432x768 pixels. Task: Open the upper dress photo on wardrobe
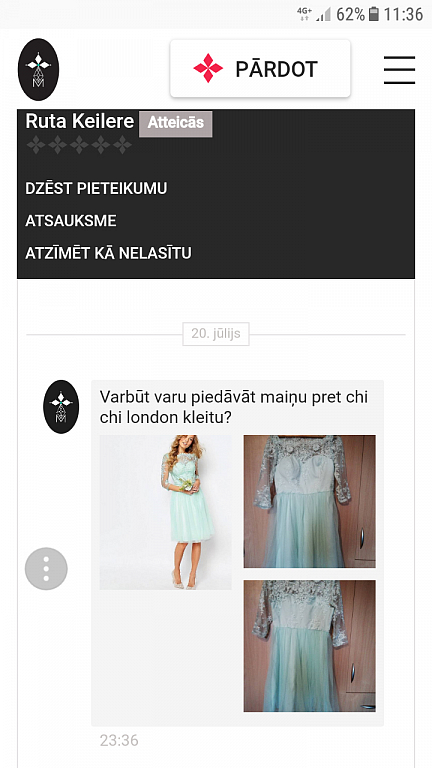click(x=310, y=502)
